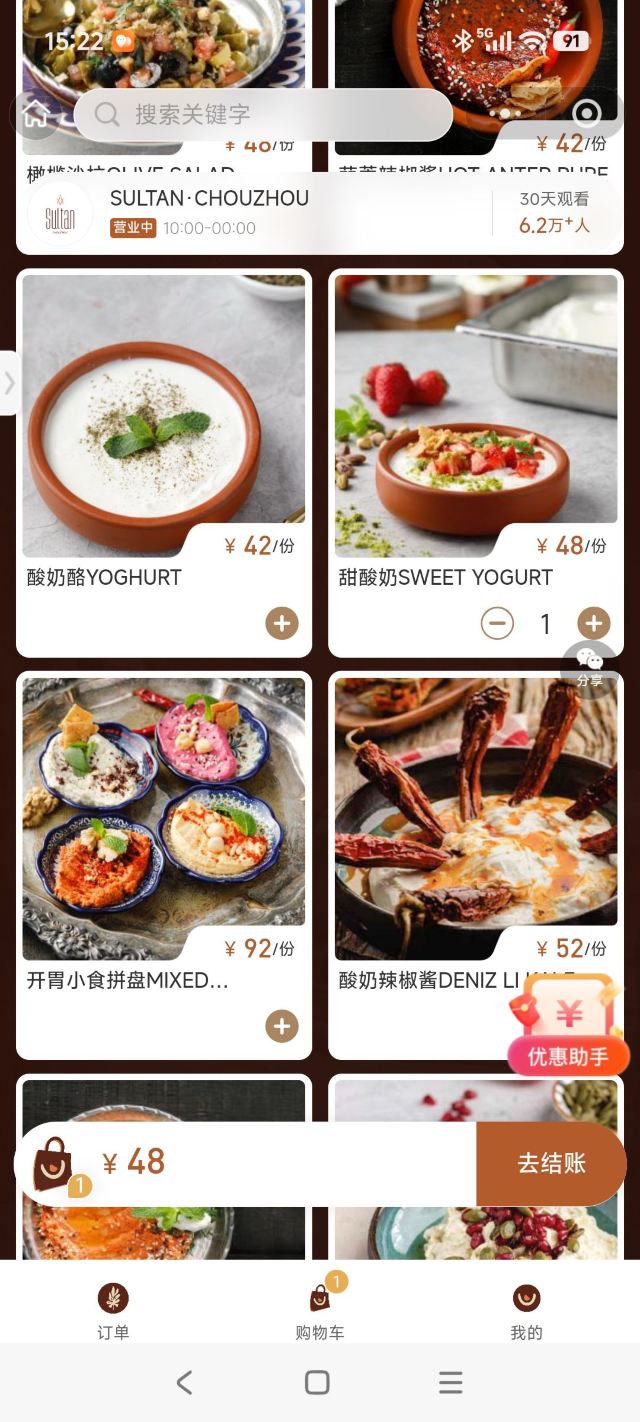Expand the cart bag showing ¥48
Screen dimensions: 640x1422
point(55,1164)
